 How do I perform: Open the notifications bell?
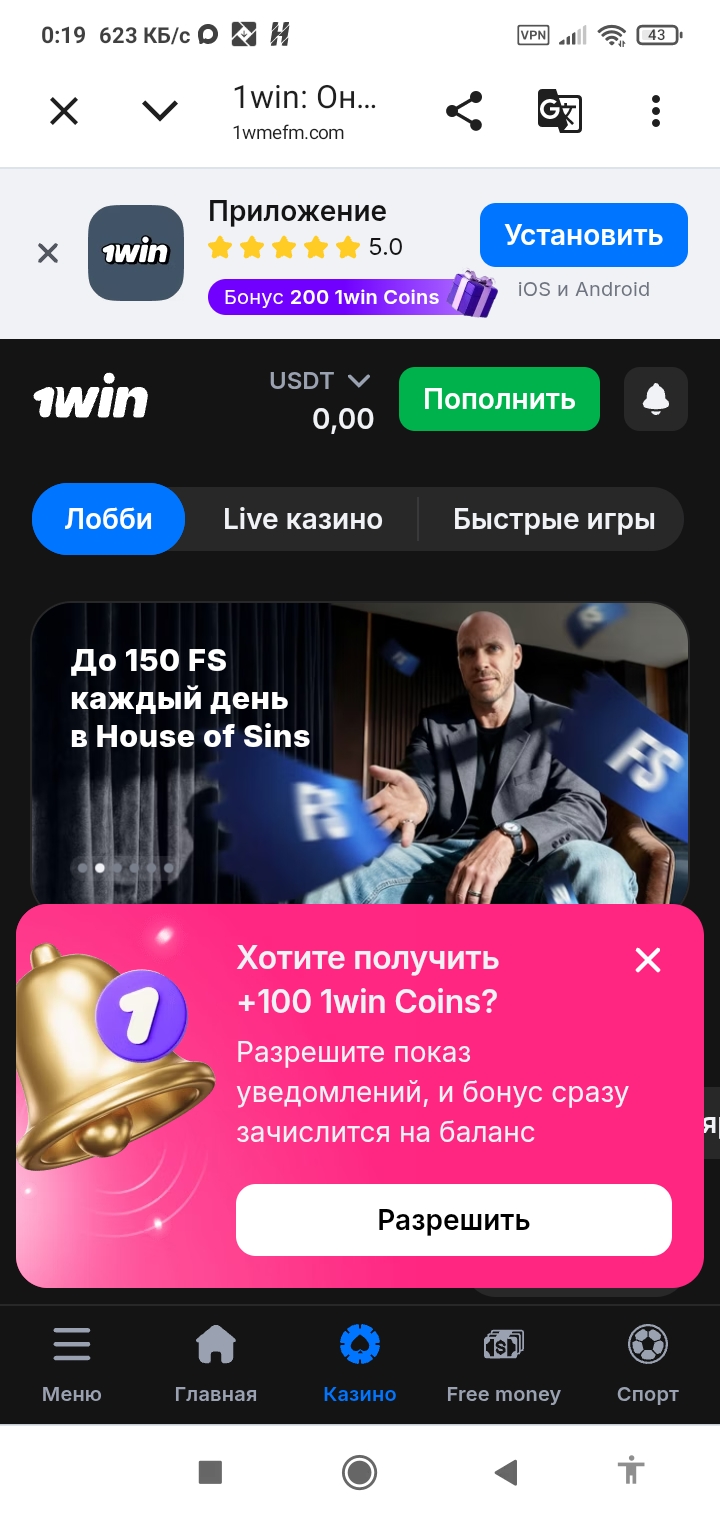[656, 399]
